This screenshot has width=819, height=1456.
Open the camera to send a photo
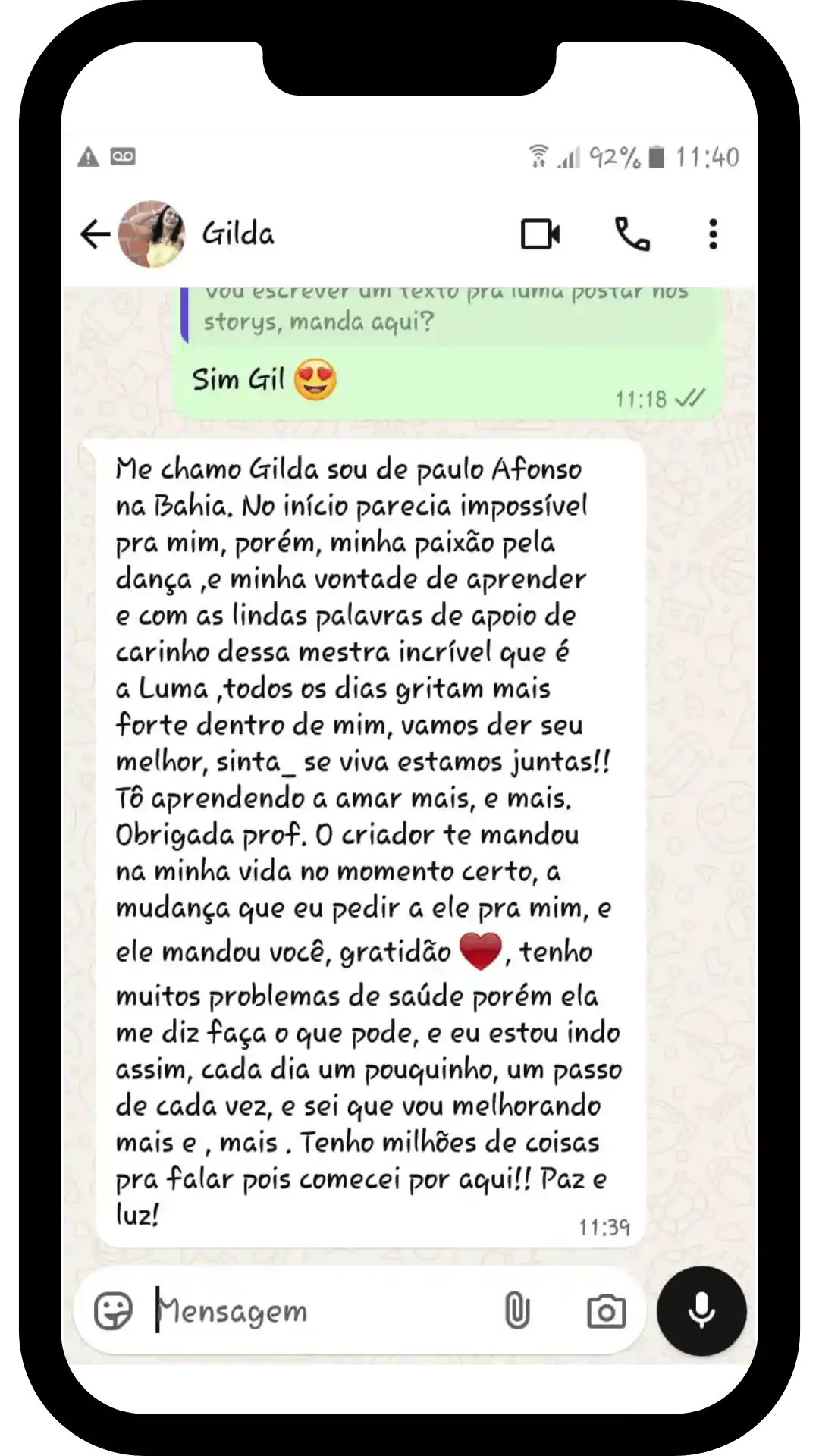[x=606, y=1311]
